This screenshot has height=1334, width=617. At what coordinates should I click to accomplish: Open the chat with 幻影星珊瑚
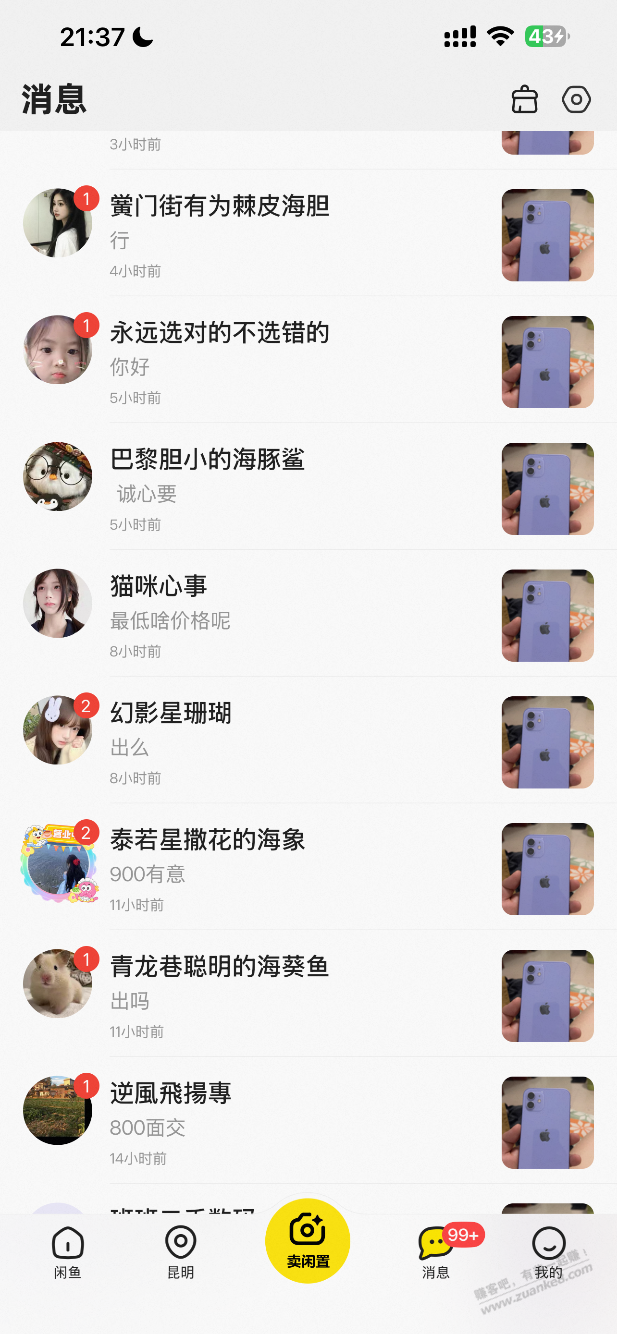coord(300,742)
